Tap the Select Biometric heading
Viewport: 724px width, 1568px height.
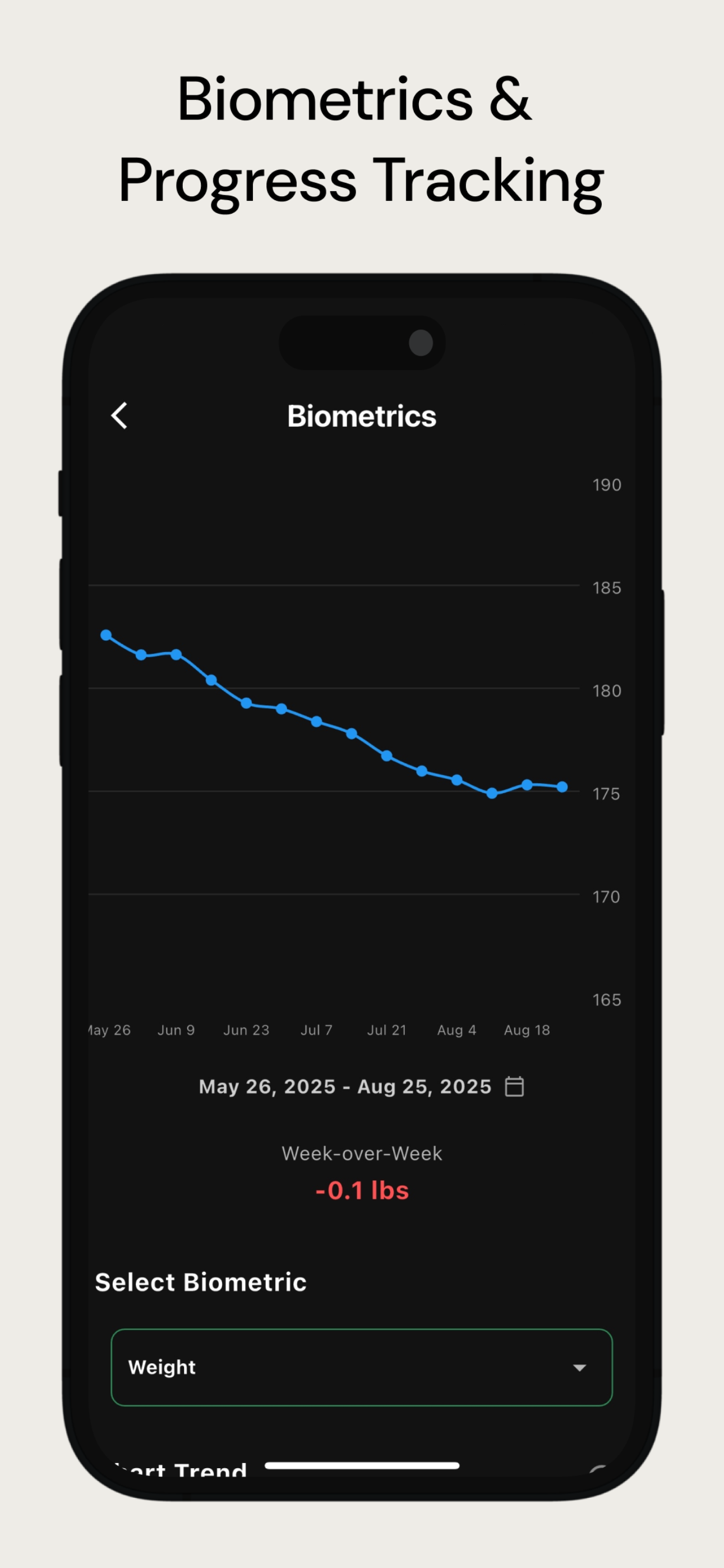click(201, 1282)
